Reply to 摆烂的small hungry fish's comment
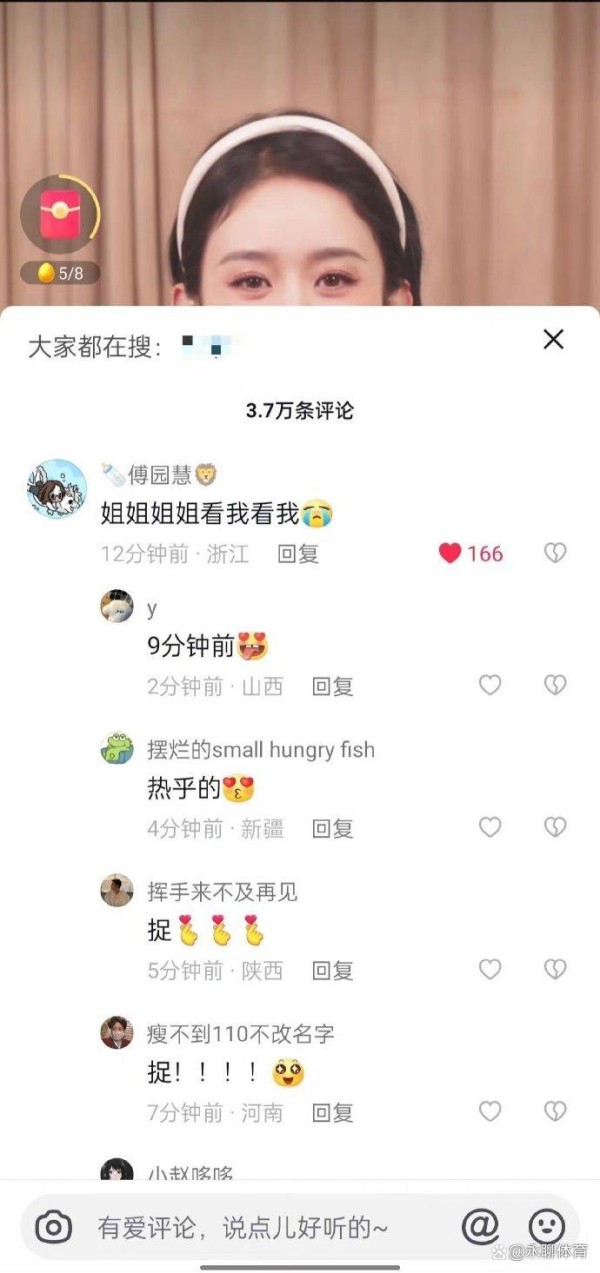 332,828
